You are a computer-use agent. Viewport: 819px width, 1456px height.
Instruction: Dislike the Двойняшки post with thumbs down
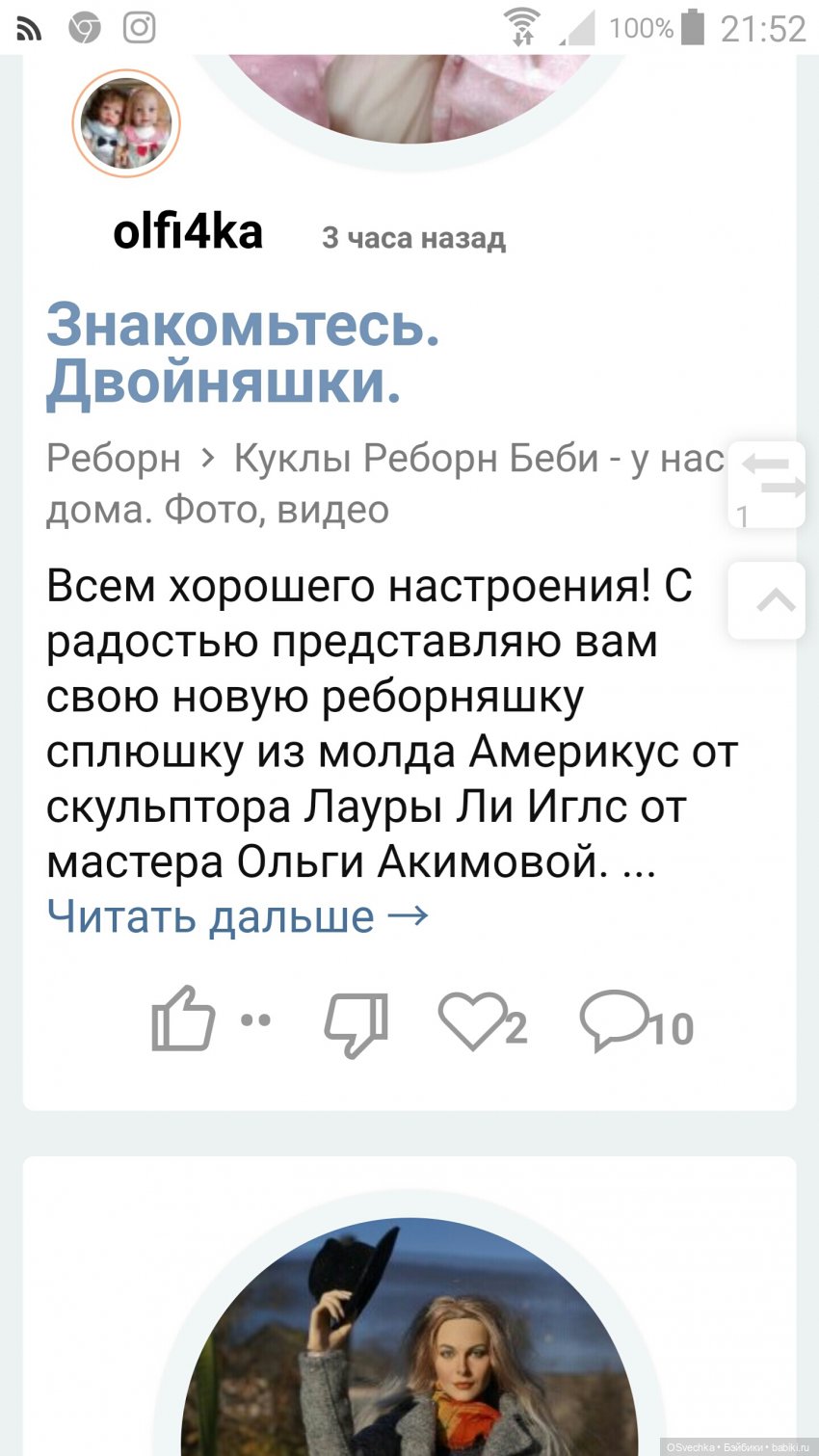pos(356,1023)
